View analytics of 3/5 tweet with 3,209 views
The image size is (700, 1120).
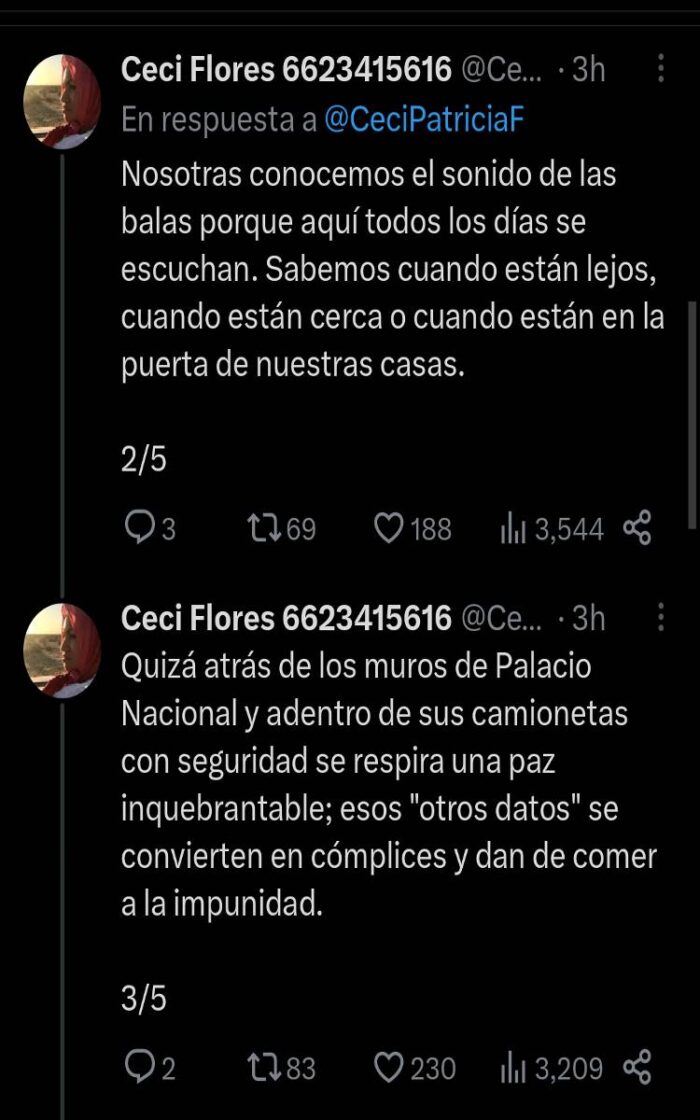coord(513,1068)
